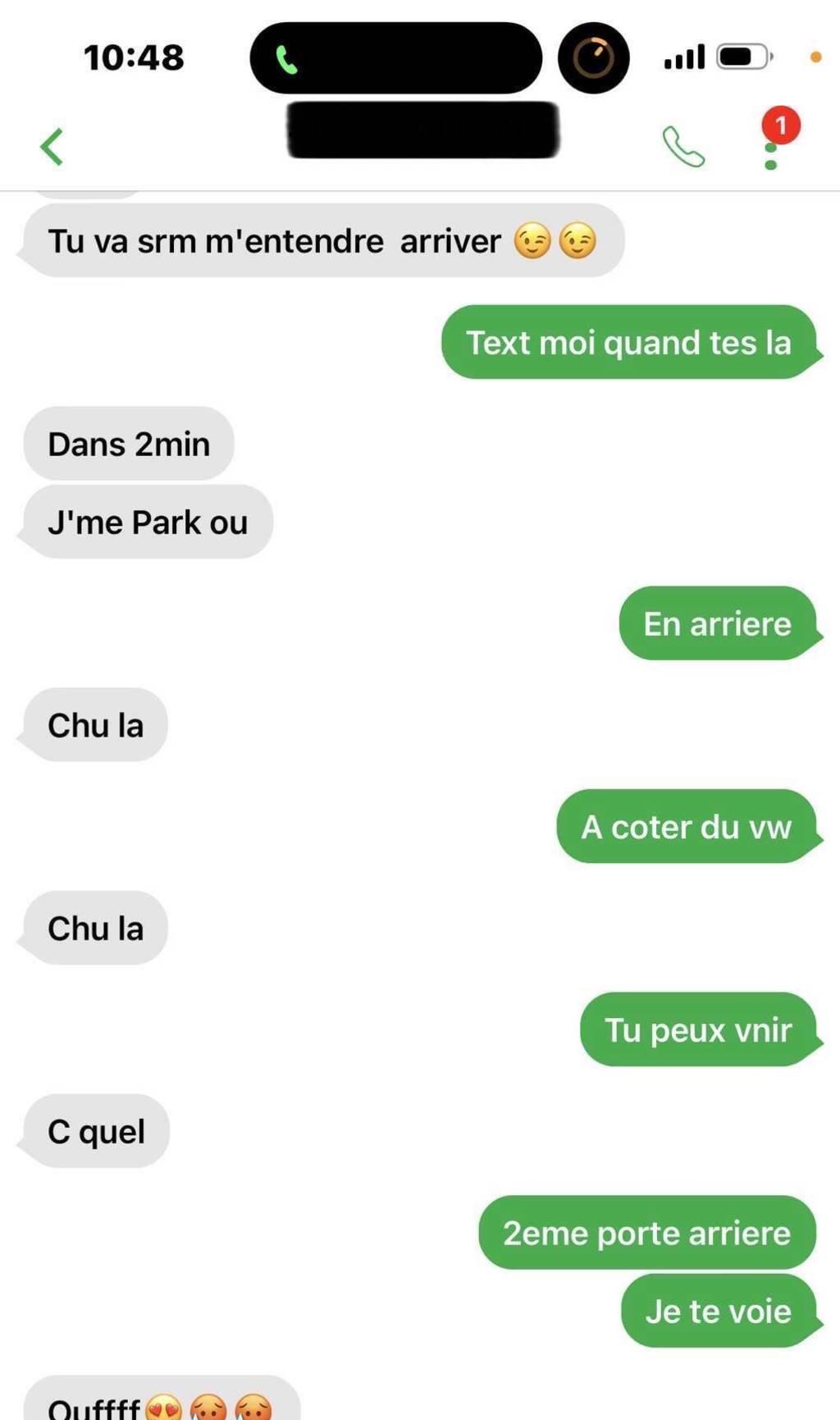Return to the ongoing call pill
This screenshot has width=840, height=1420.
(x=395, y=58)
